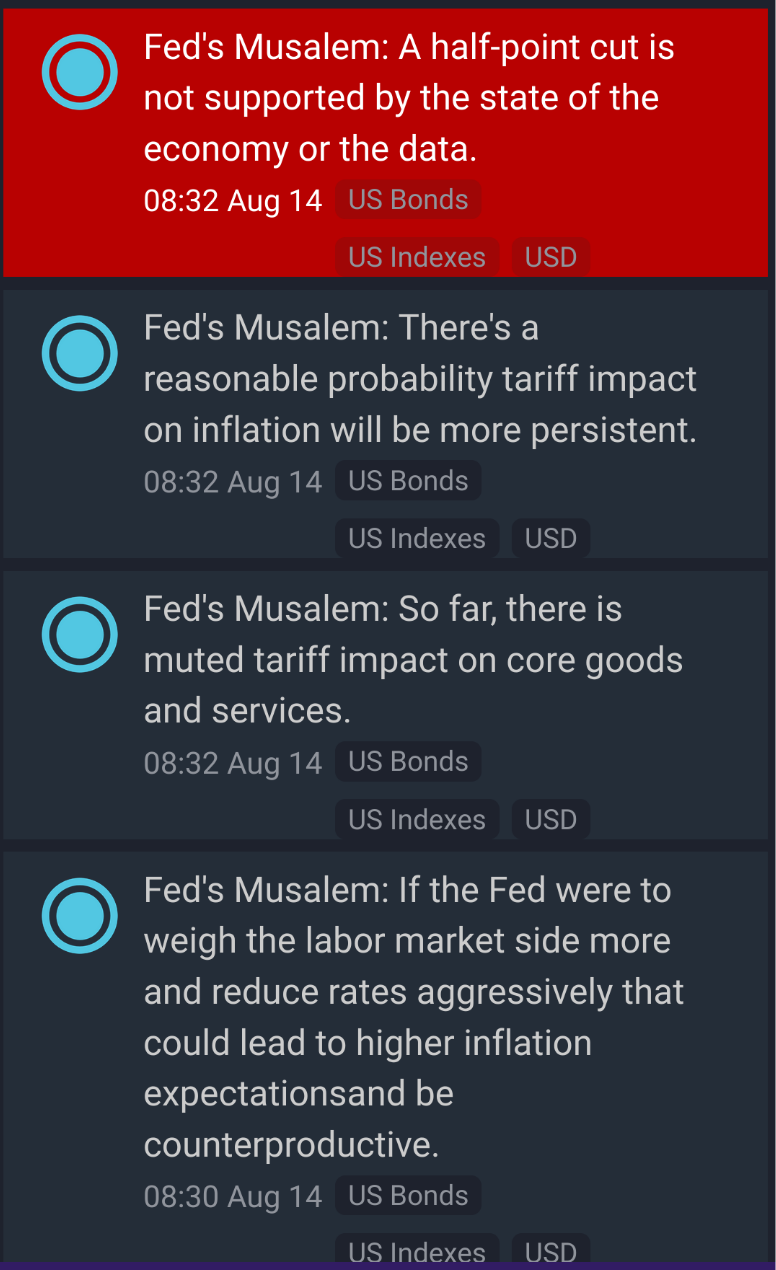Open the reduce rates aggressively headline
The width and height of the screenshot is (776, 1270).
pyautogui.click(x=413, y=1016)
